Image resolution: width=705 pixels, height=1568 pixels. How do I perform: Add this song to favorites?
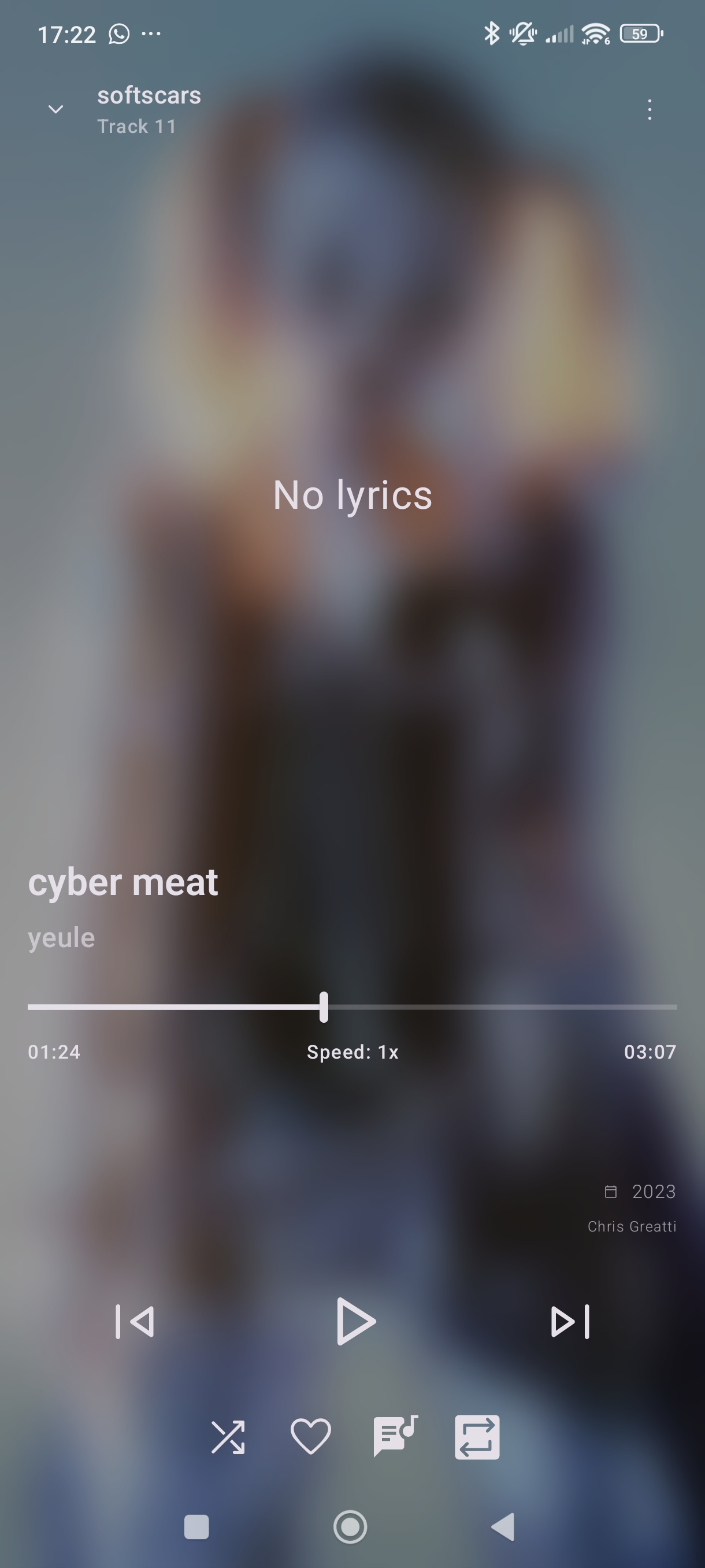(311, 1437)
